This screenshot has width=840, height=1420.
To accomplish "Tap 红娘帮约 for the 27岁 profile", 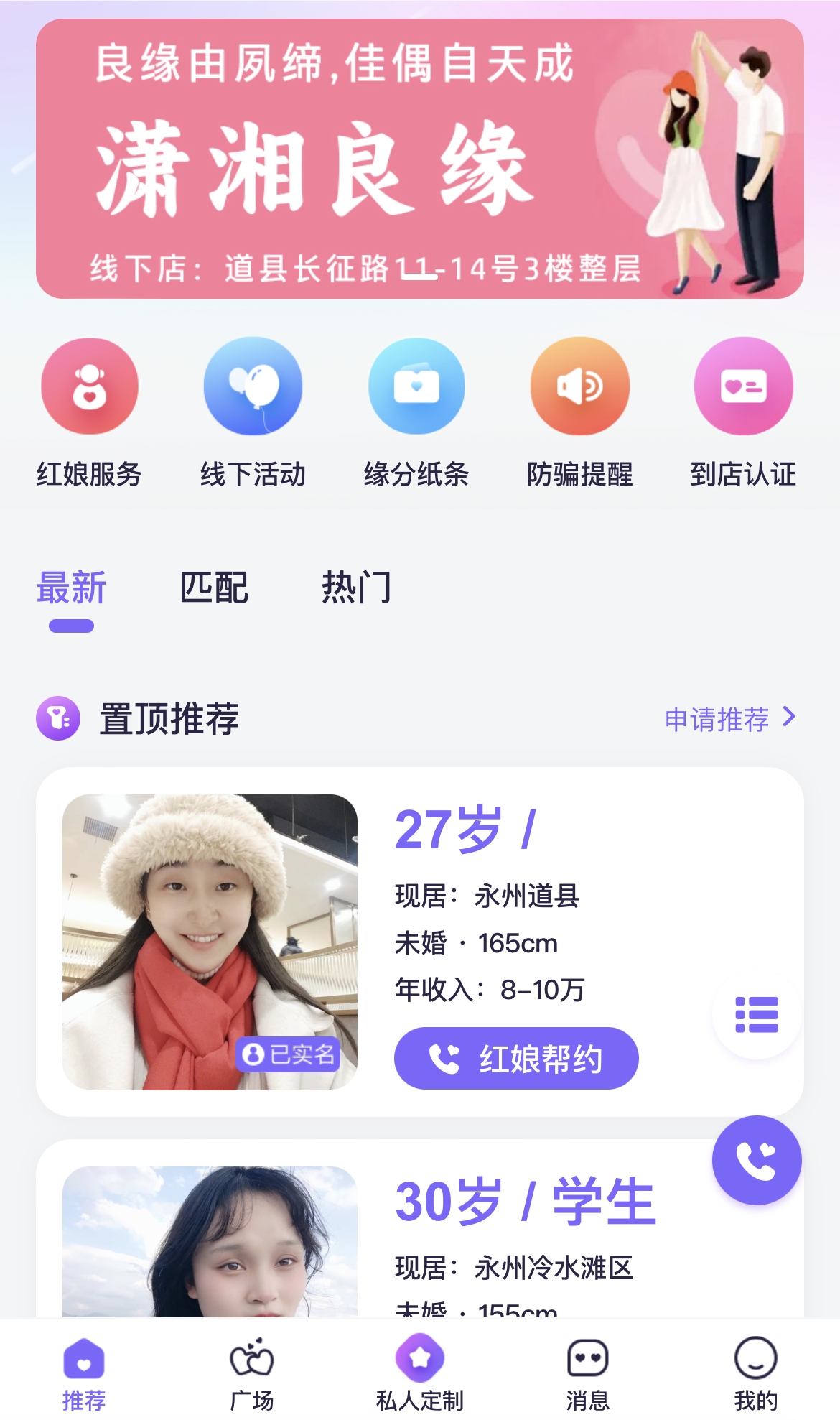I will pos(516,1058).
